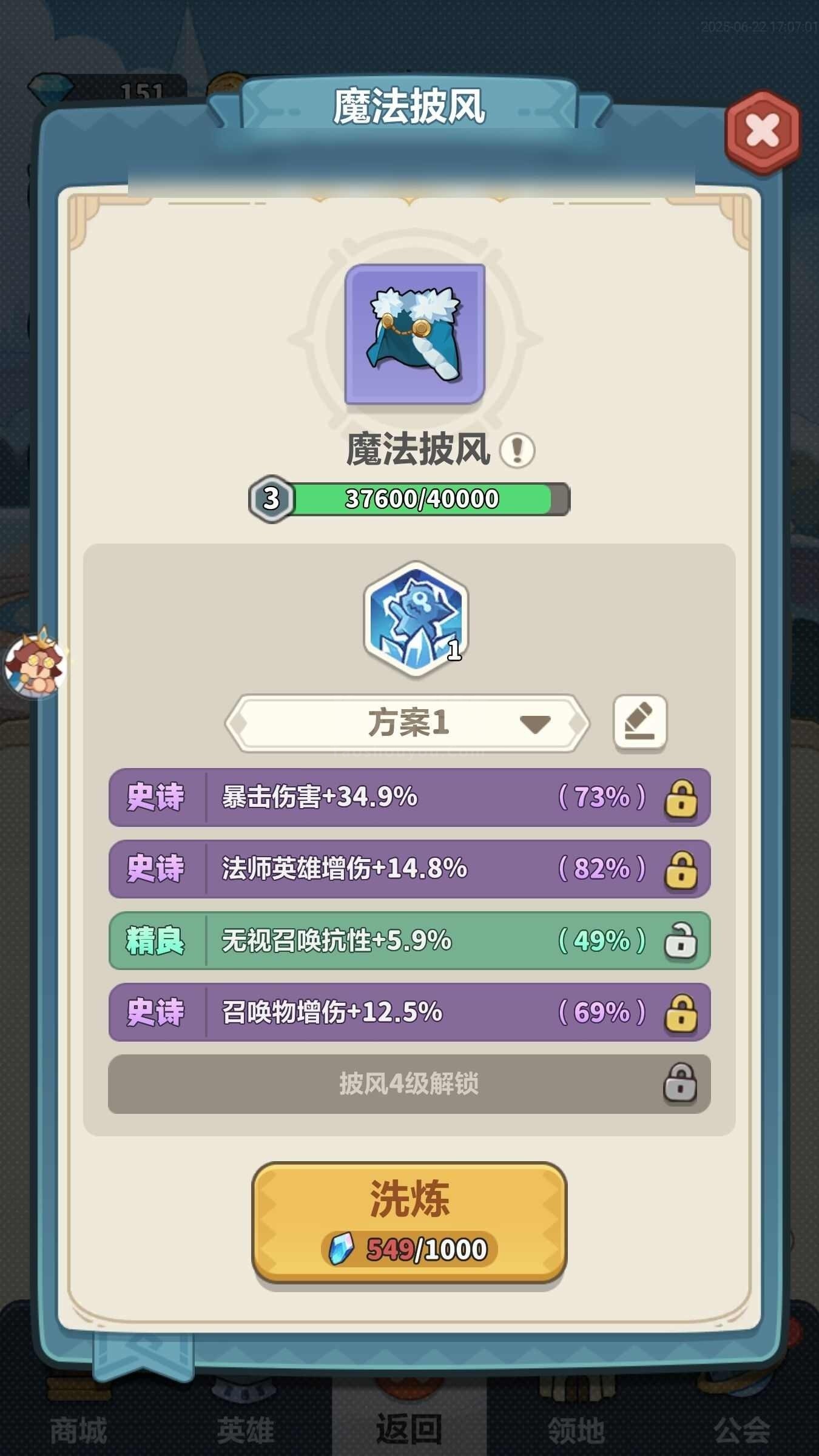The height and width of the screenshot is (1456, 819).
Task: Open the ice skill hexagon icon
Action: [x=416, y=619]
